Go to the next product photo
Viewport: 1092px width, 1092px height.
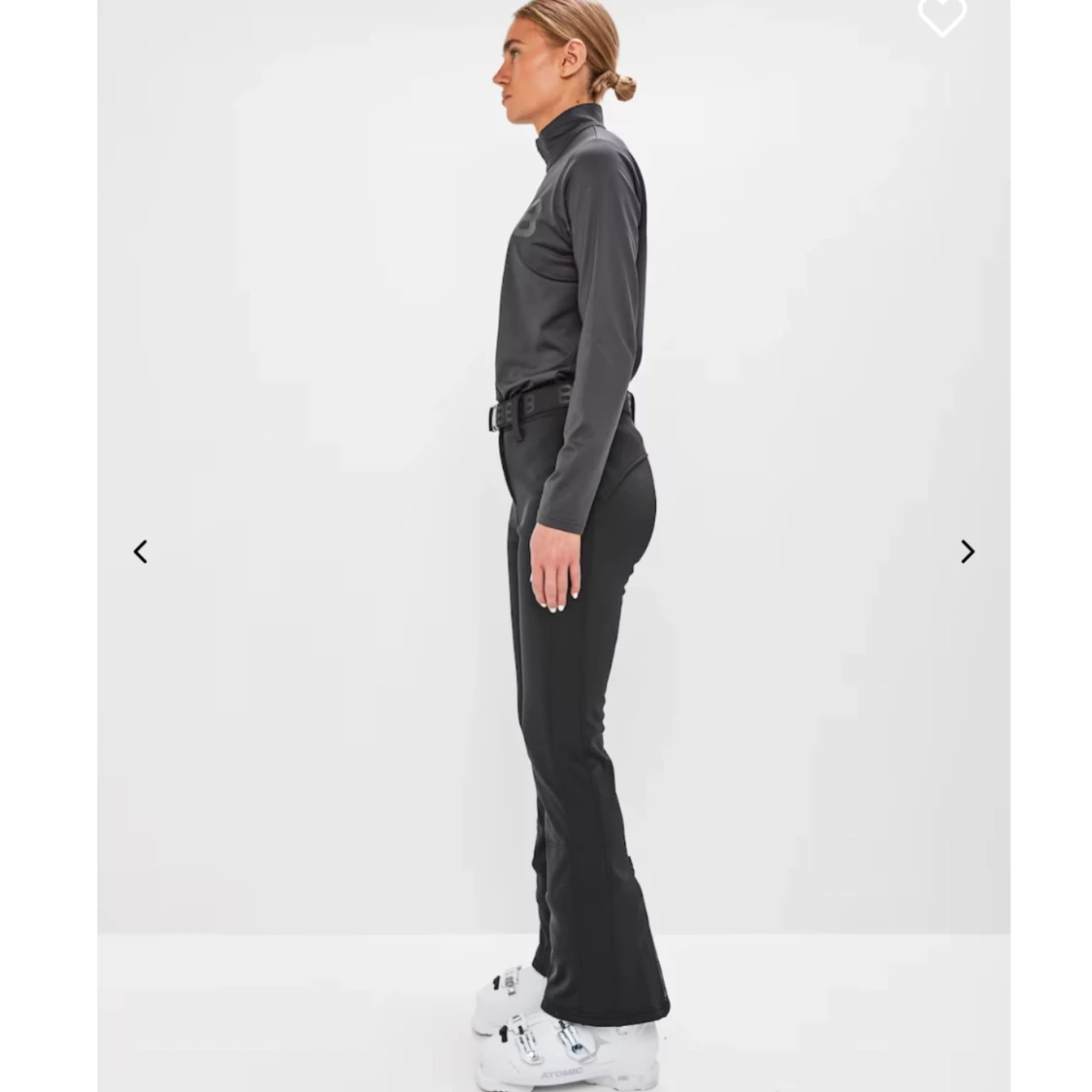[967, 551]
